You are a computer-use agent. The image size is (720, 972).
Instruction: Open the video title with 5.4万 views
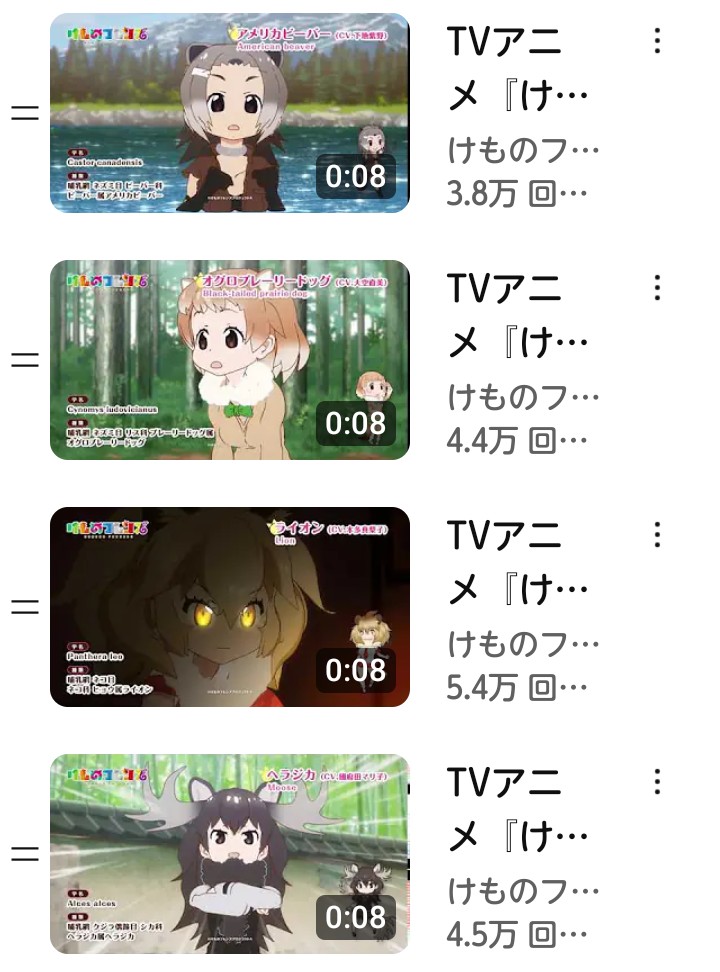520,564
